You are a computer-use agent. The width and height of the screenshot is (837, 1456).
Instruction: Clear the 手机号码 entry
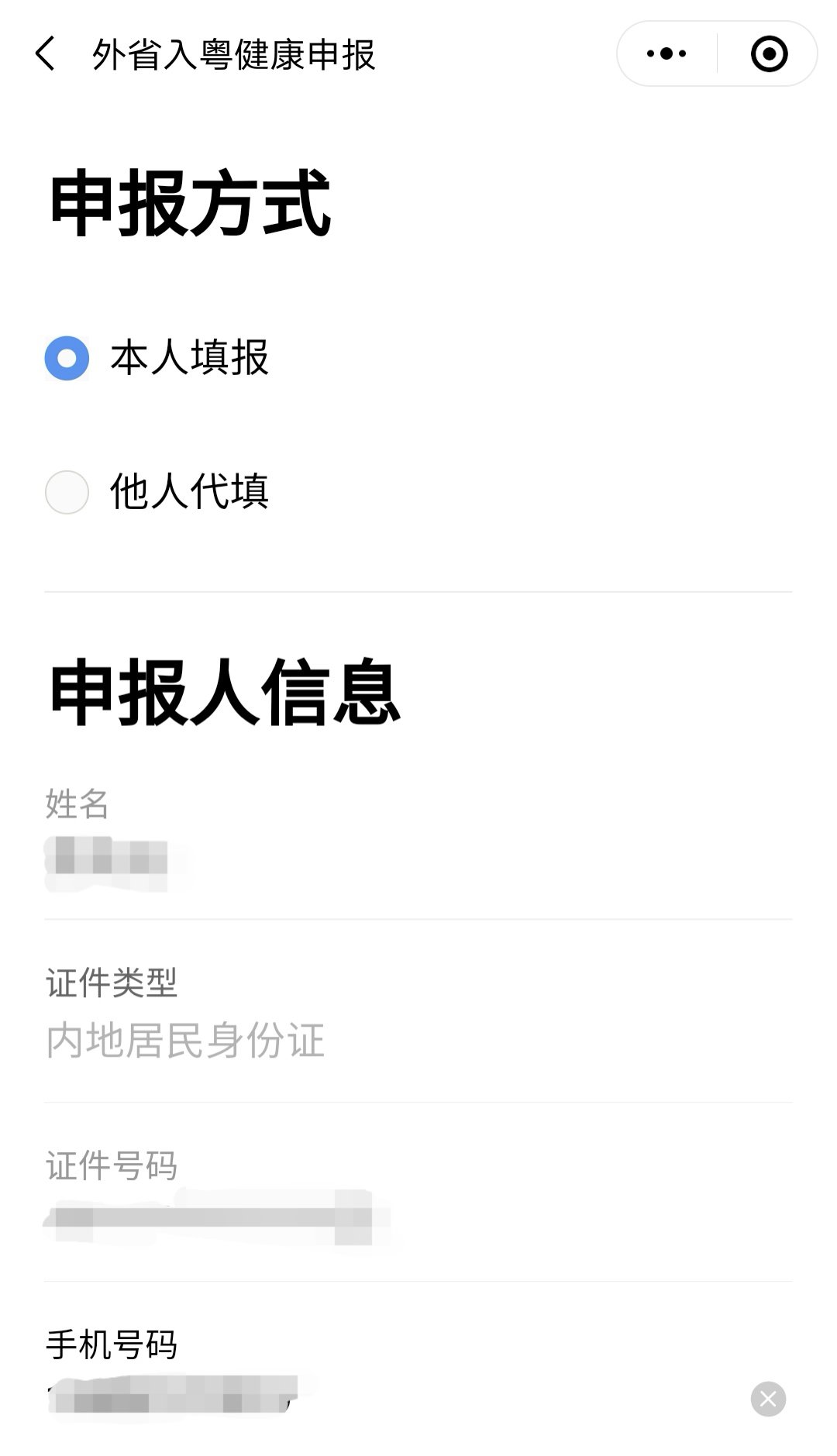(768, 1399)
